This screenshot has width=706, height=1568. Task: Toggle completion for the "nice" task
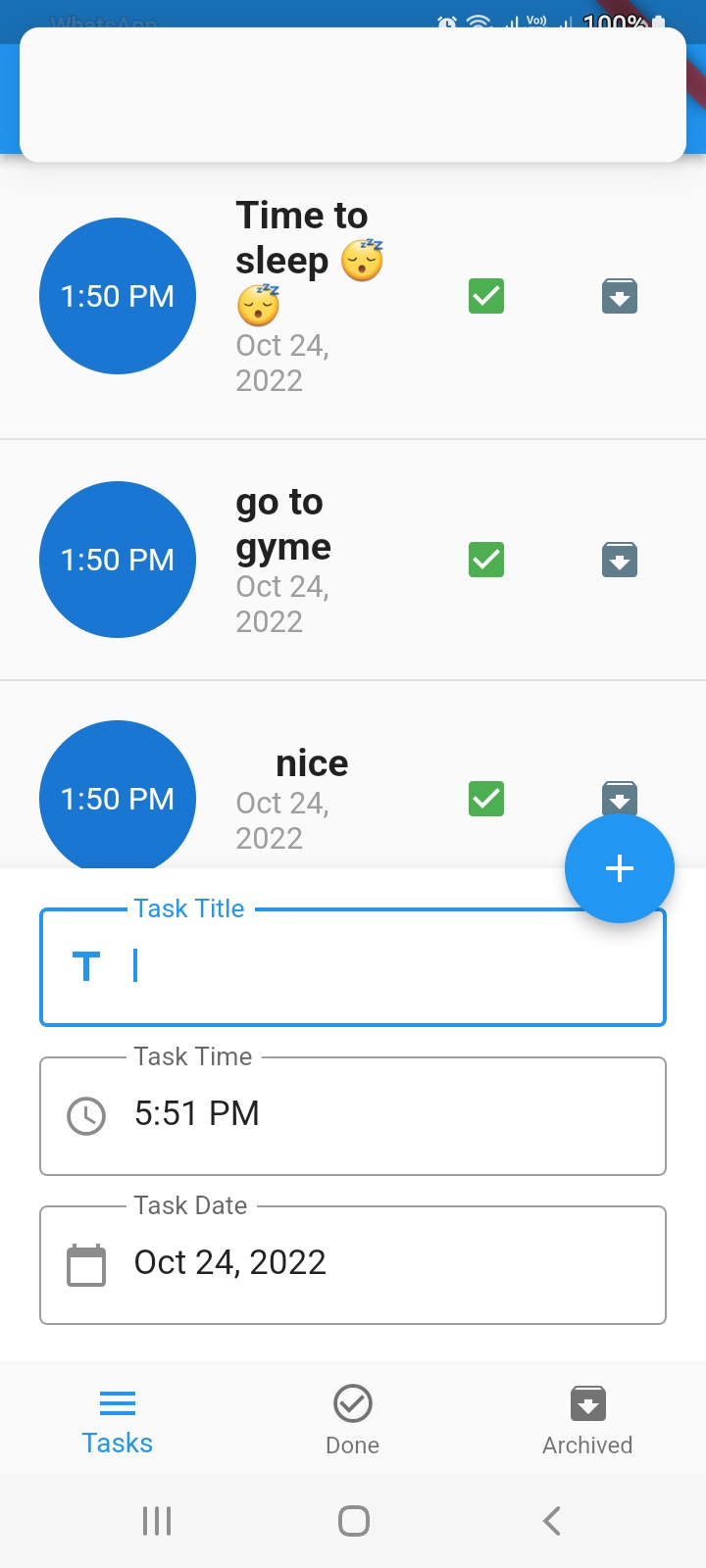[485, 799]
